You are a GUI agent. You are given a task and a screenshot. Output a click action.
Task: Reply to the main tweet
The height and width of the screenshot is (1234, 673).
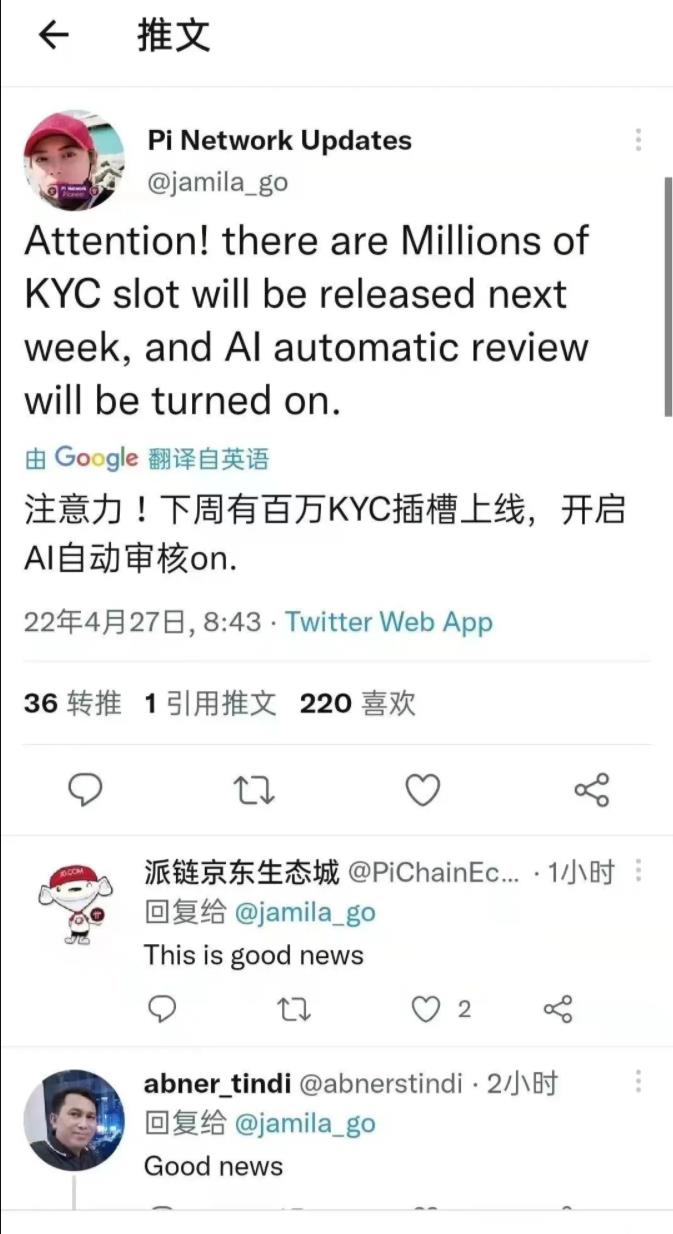pyautogui.click(x=85, y=791)
